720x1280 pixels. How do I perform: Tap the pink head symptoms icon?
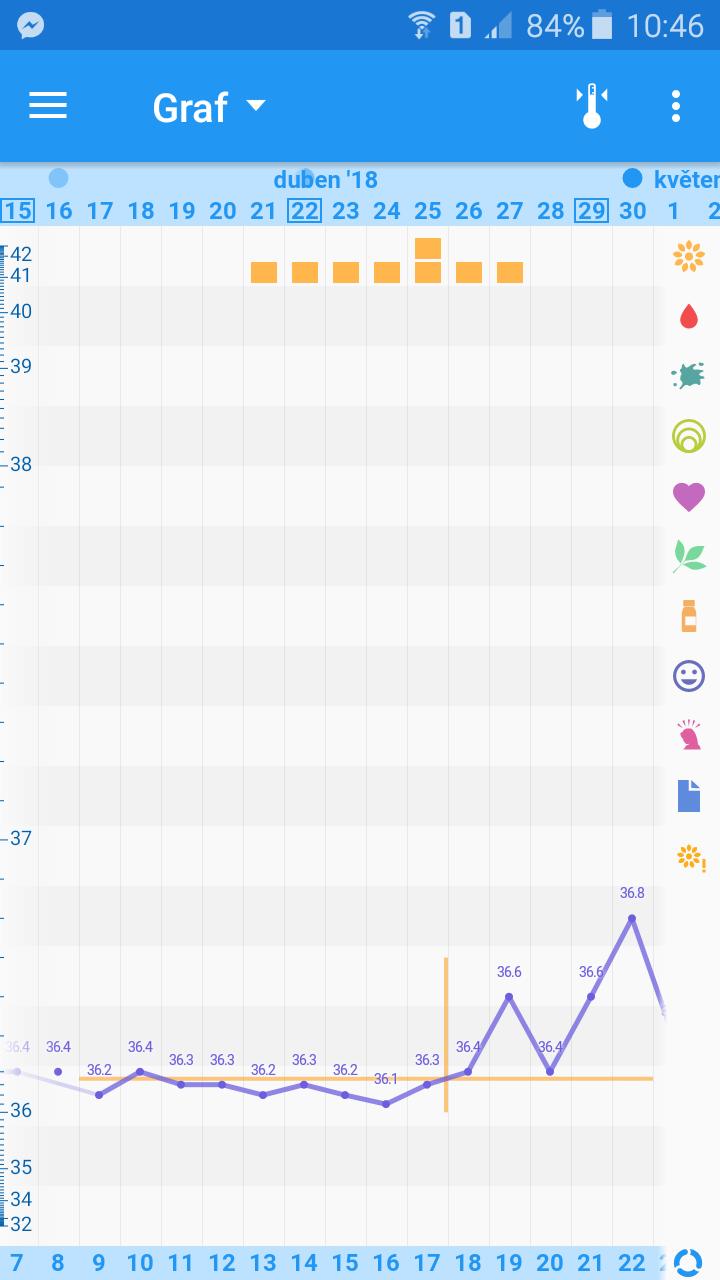click(x=688, y=736)
